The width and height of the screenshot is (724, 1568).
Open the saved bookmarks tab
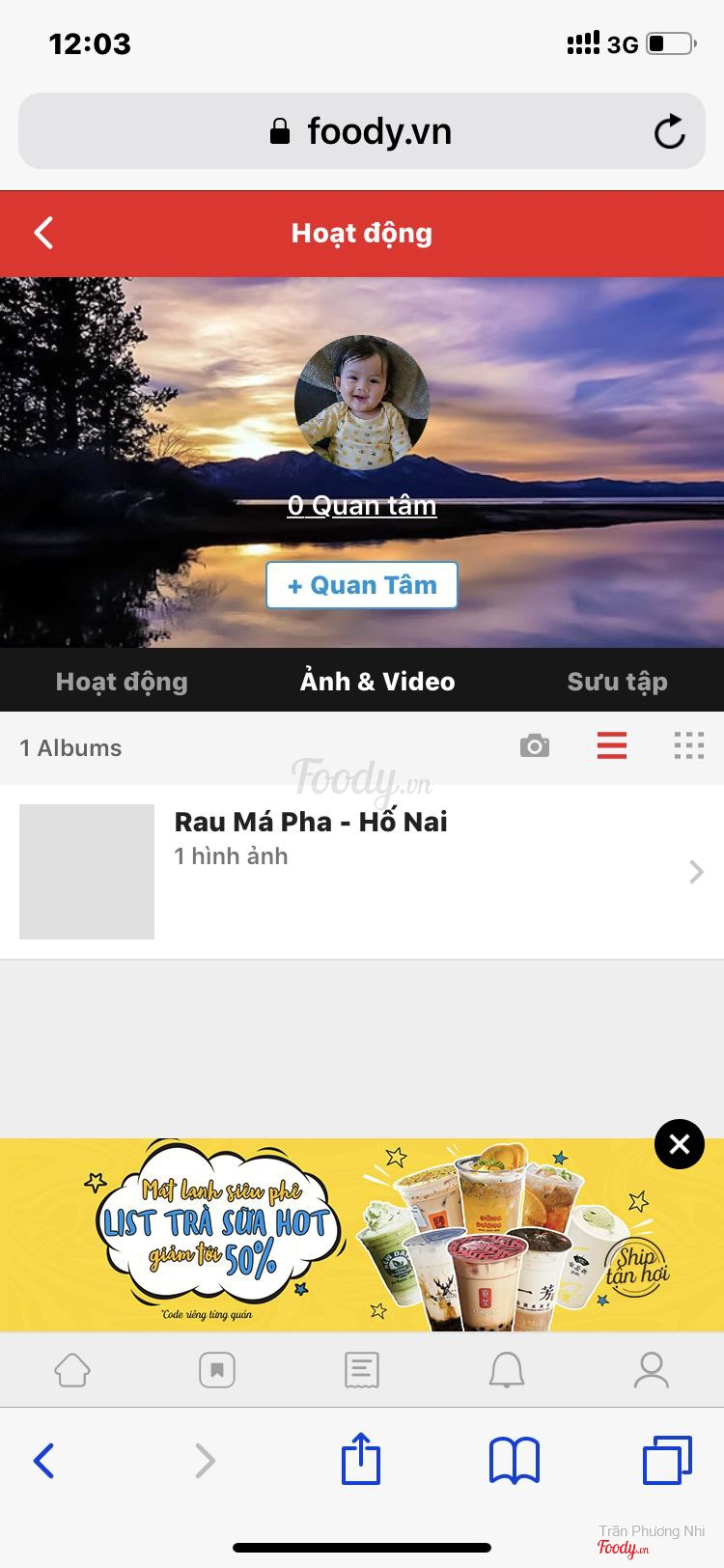point(217,1370)
